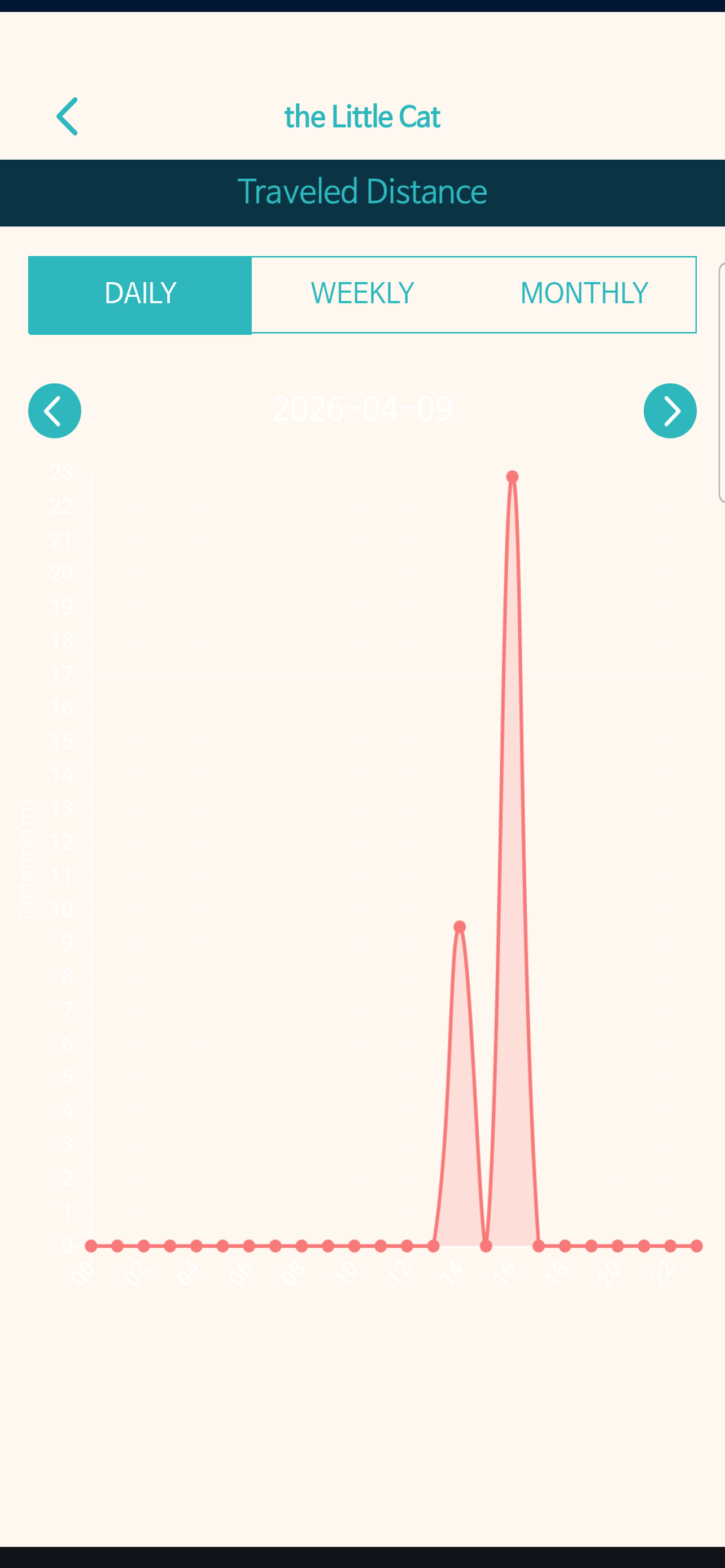Image resolution: width=725 pixels, height=1568 pixels.
Task: Tap the highest peak data point
Action: (513, 476)
